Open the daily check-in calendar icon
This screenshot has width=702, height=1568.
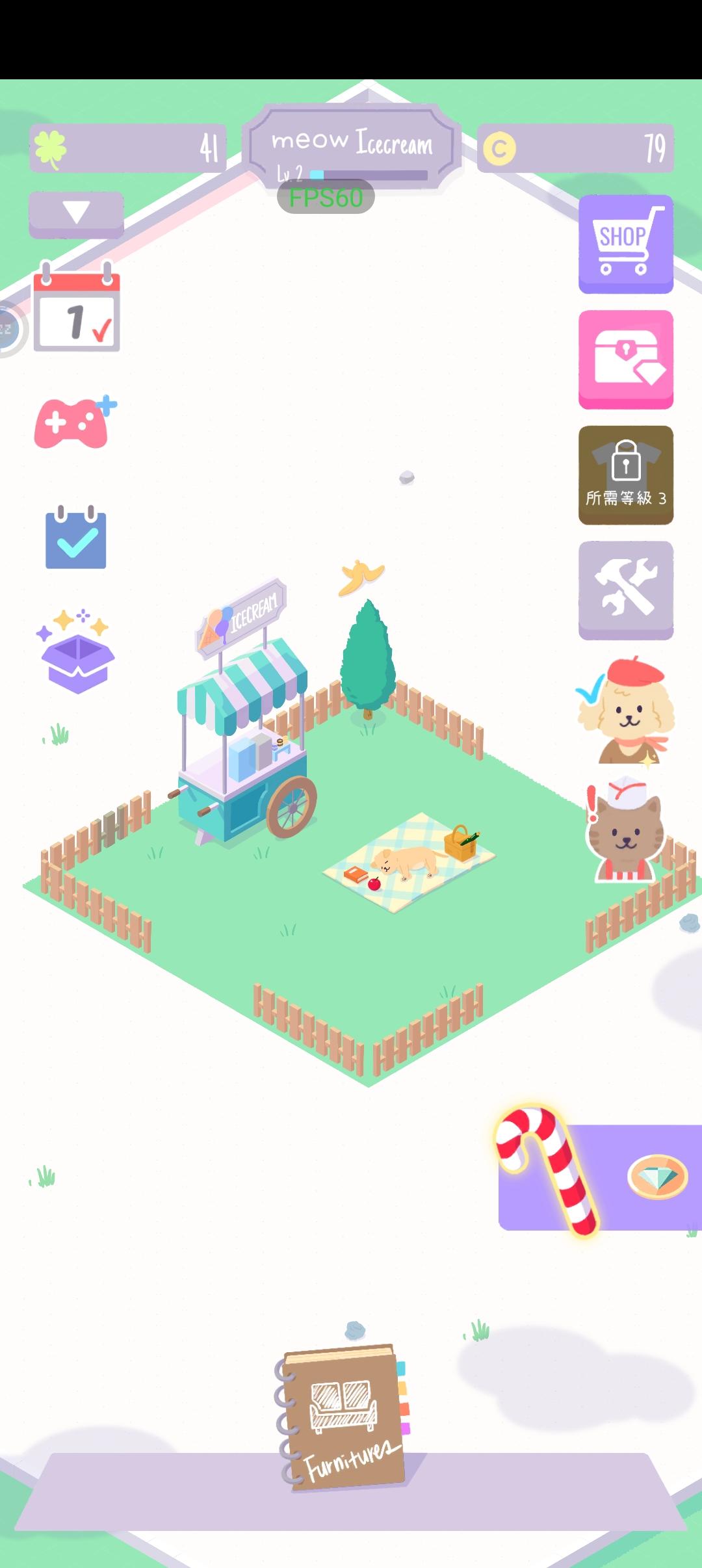(x=76, y=312)
